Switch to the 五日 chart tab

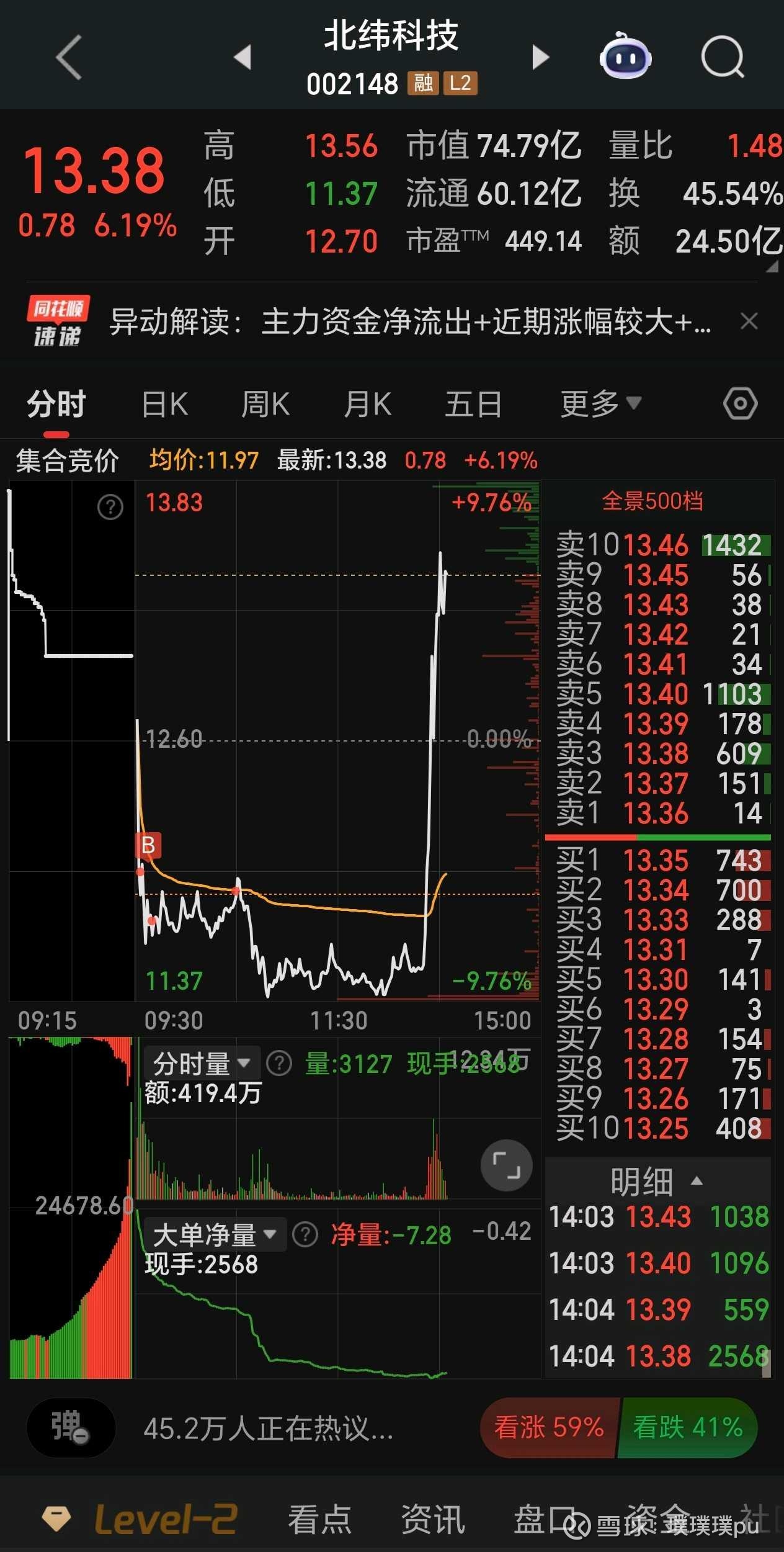(x=473, y=405)
